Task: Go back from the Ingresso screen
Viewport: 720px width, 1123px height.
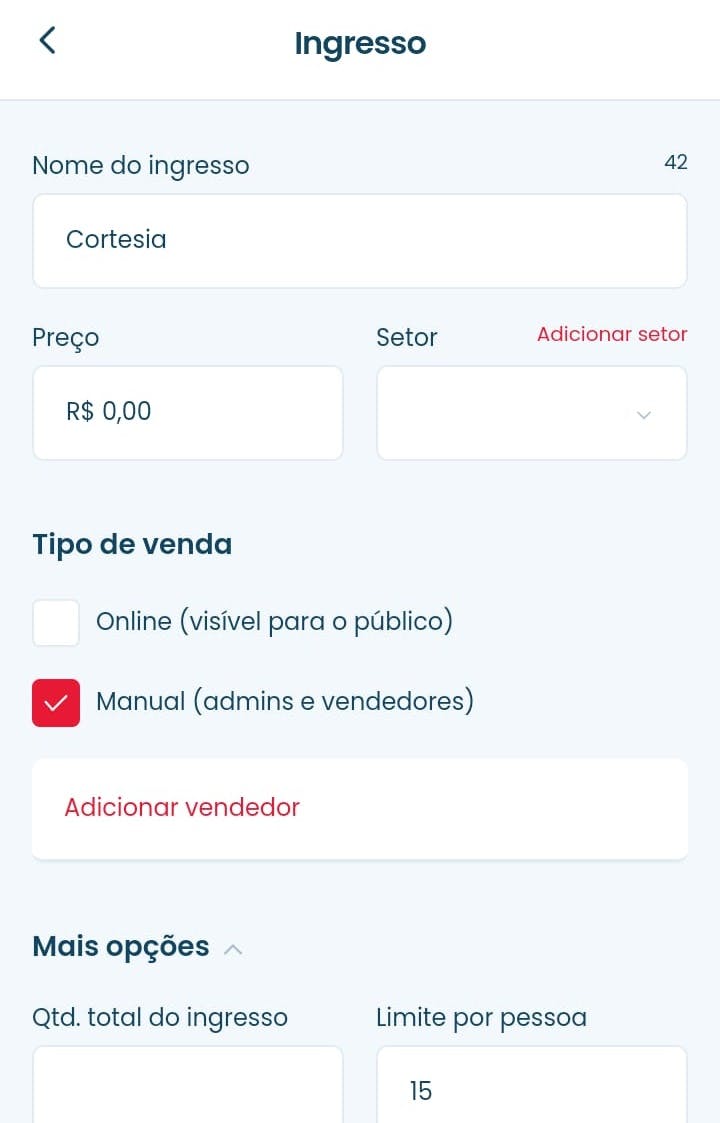Action: coord(47,41)
